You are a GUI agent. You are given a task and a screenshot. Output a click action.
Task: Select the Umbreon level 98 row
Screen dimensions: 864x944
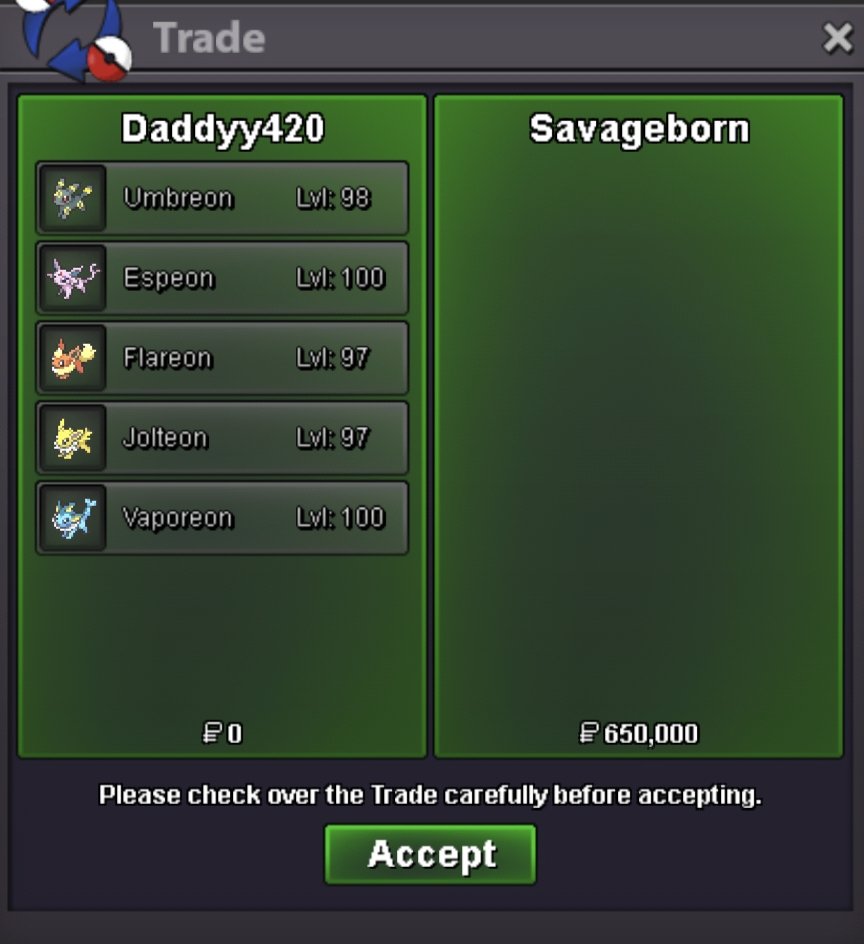pyautogui.click(x=222, y=198)
